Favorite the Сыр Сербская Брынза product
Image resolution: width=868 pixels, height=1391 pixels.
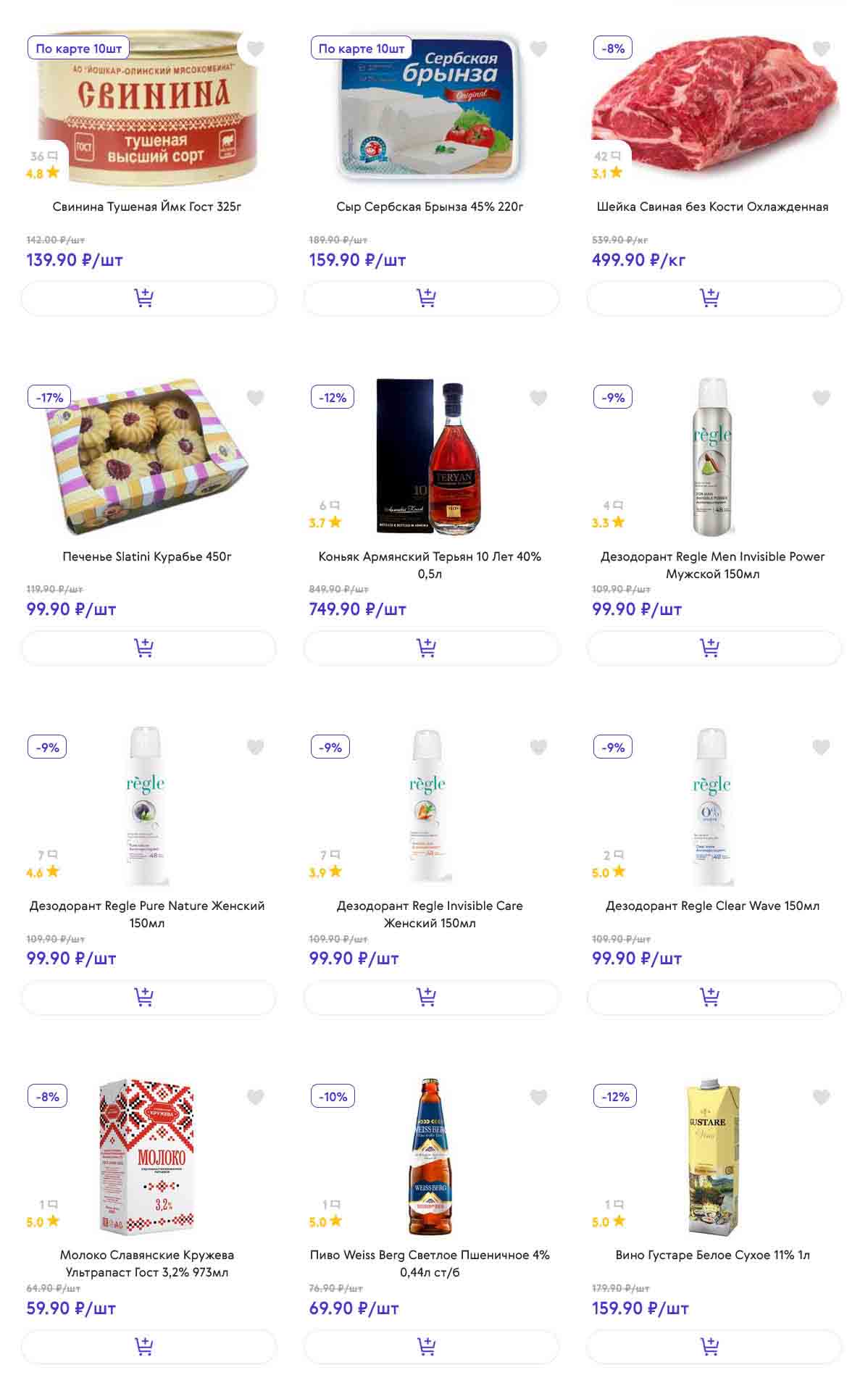click(x=538, y=49)
